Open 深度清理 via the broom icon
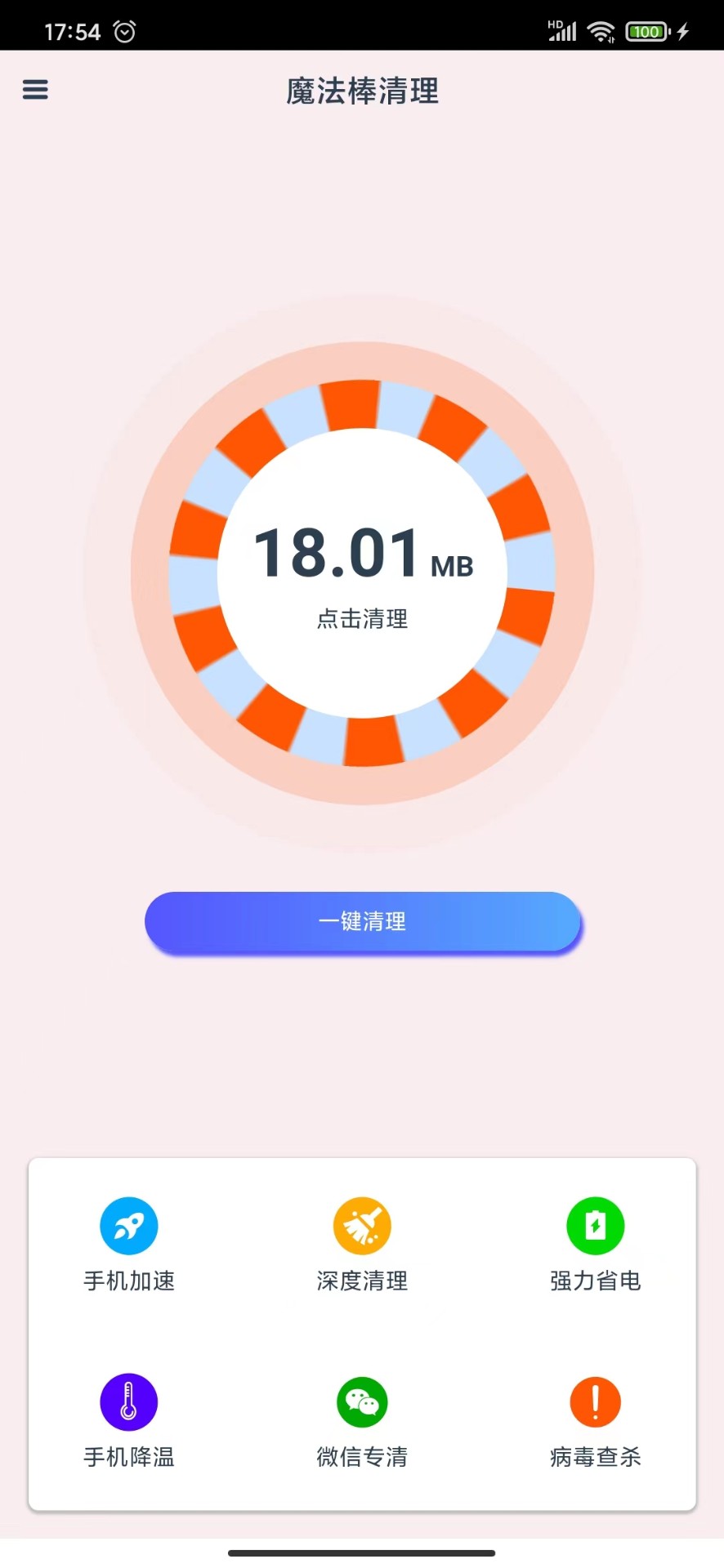Image resolution: width=724 pixels, height=1568 pixels. (362, 1225)
